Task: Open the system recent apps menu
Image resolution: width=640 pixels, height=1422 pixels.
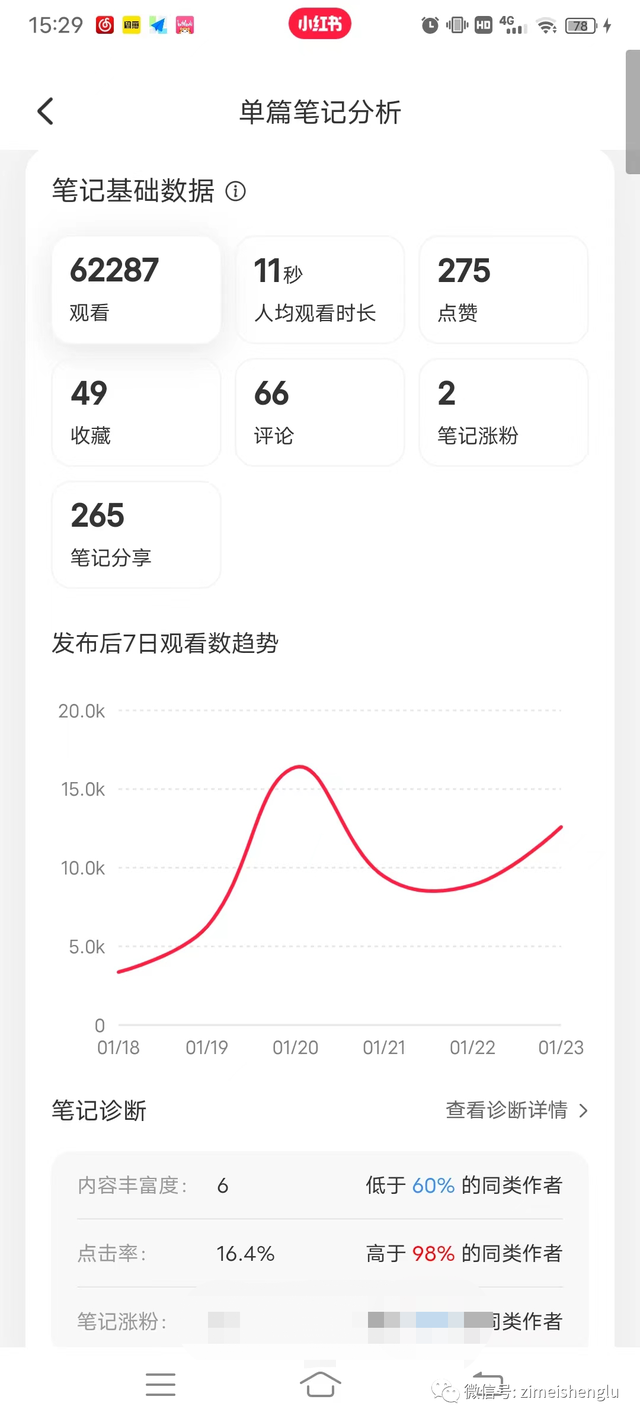Action: (160, 1384)
